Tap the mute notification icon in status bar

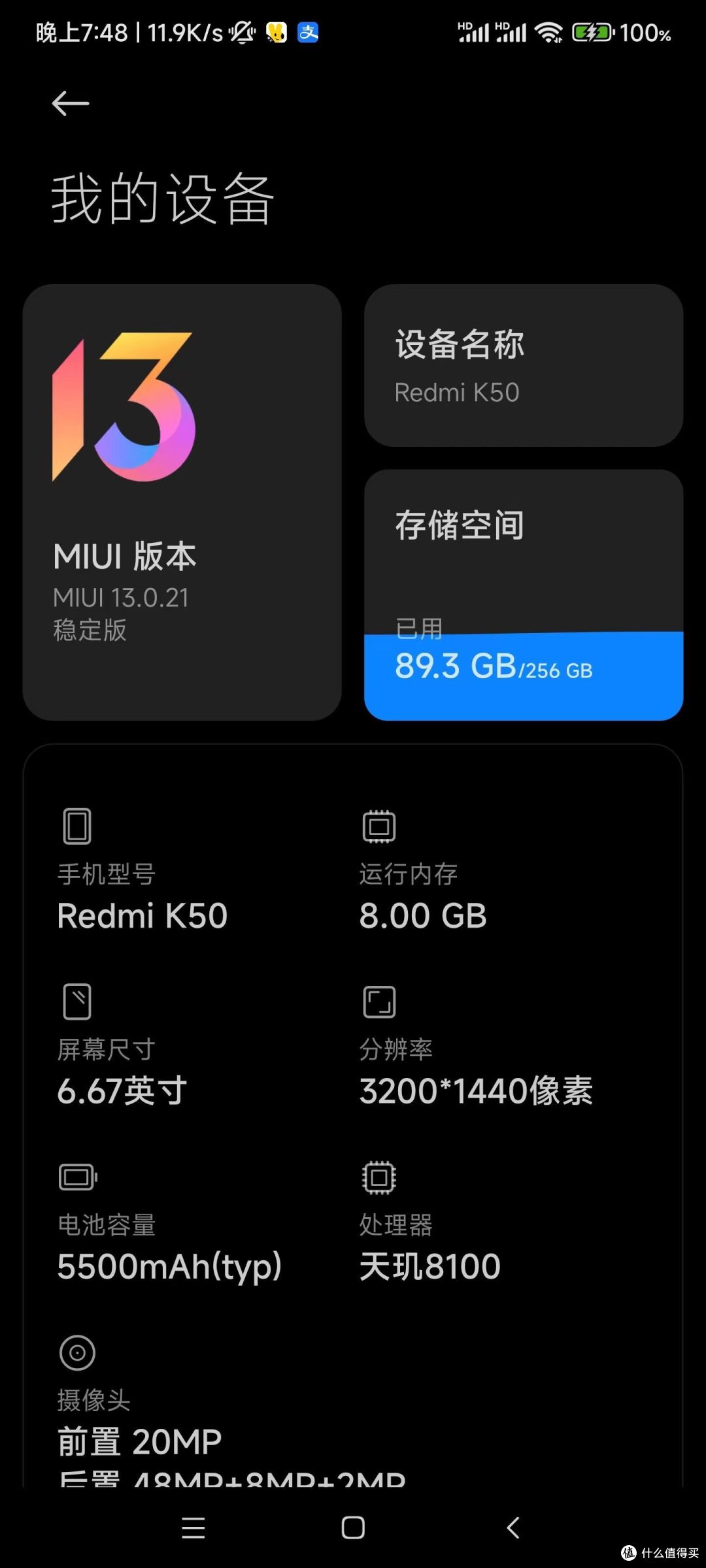click(241, 32)
